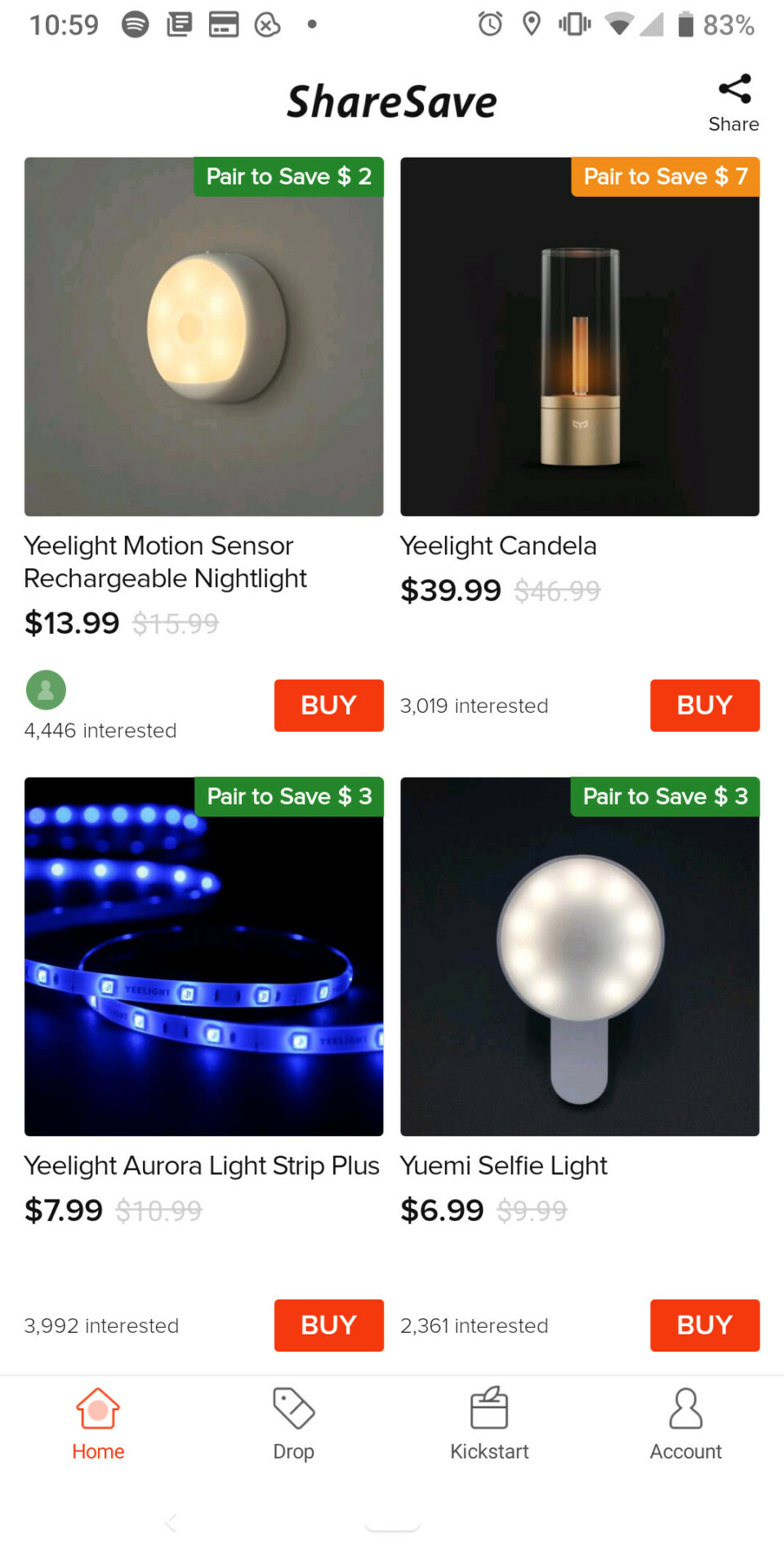Viewport: 784px width, 1568px height.
Task: Open the Kickstart tab
Action: click(489, 1424)
